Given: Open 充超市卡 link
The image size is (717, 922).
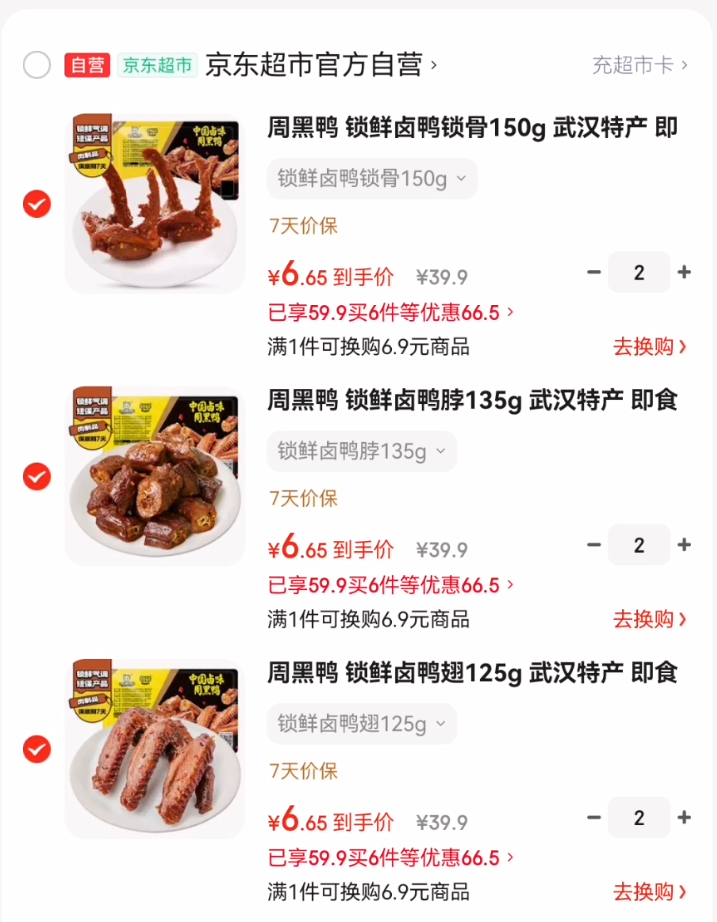Looking at the screenshot, I should pyautogui.click(x=640, y=65).
